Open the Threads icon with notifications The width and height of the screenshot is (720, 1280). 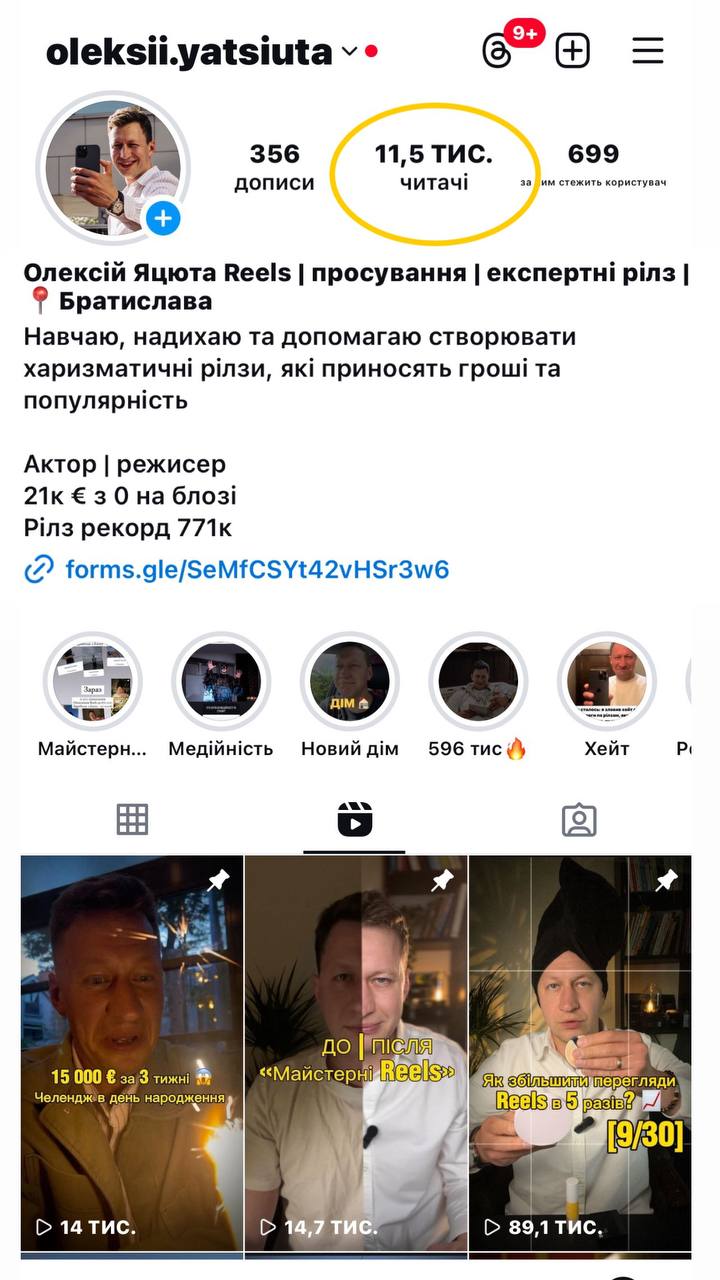pos(497,51)
